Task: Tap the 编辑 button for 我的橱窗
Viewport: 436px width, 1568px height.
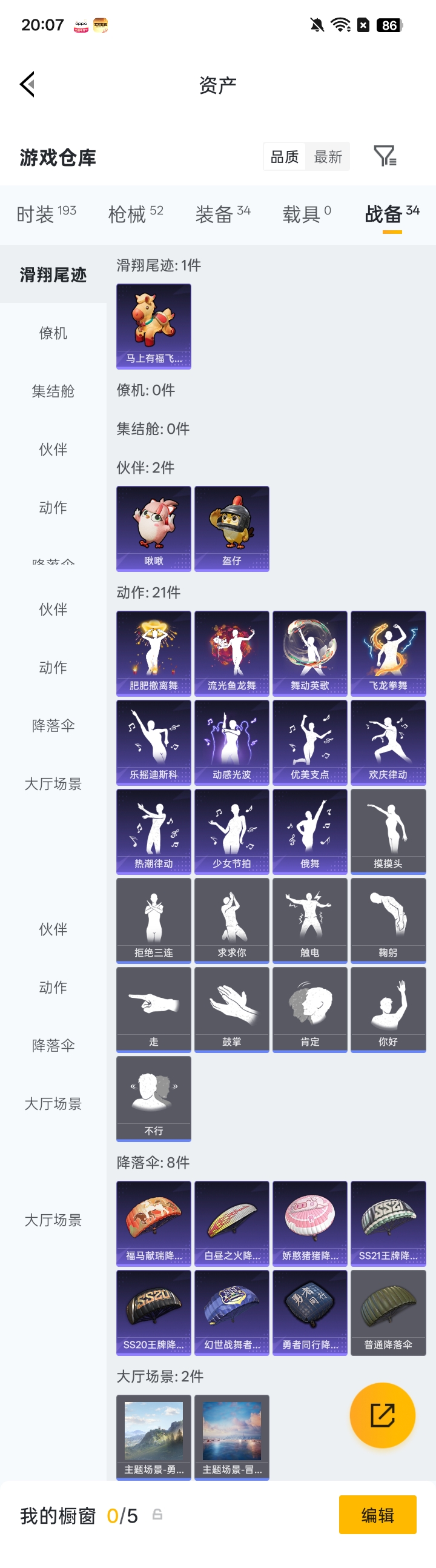Action: pyautogui.click(x=377, y=1515)
